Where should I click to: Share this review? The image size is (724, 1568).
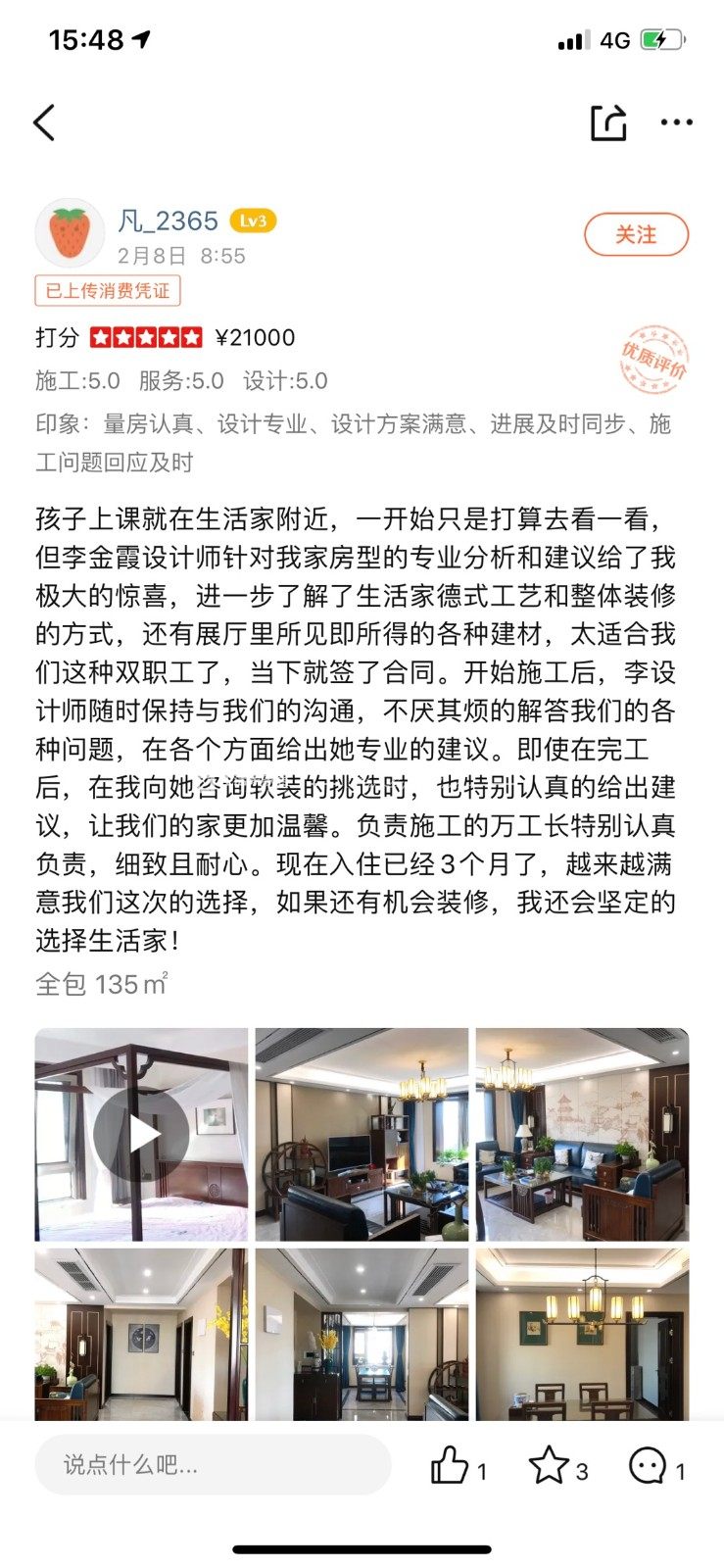coord(607,122)
